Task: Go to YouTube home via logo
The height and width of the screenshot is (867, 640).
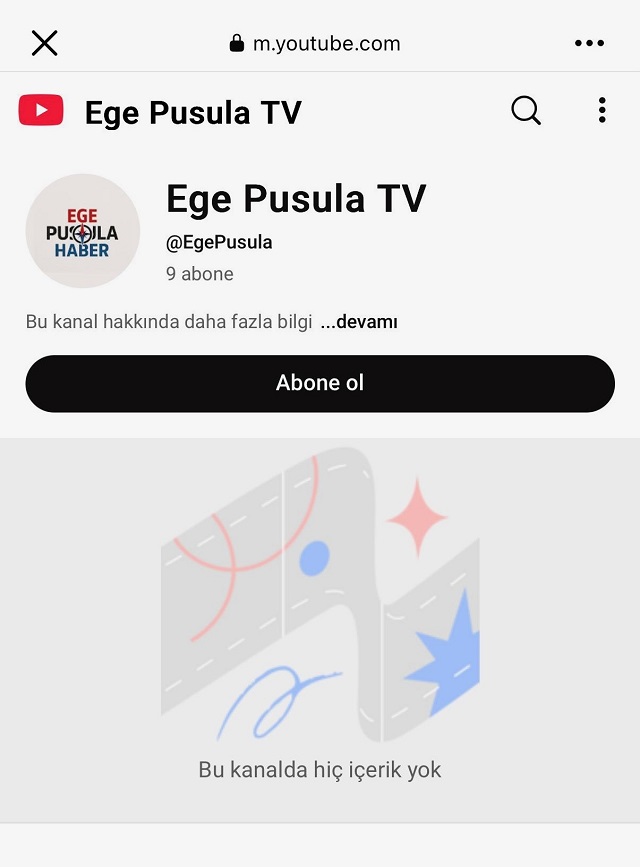Action: tap(41, 111)
